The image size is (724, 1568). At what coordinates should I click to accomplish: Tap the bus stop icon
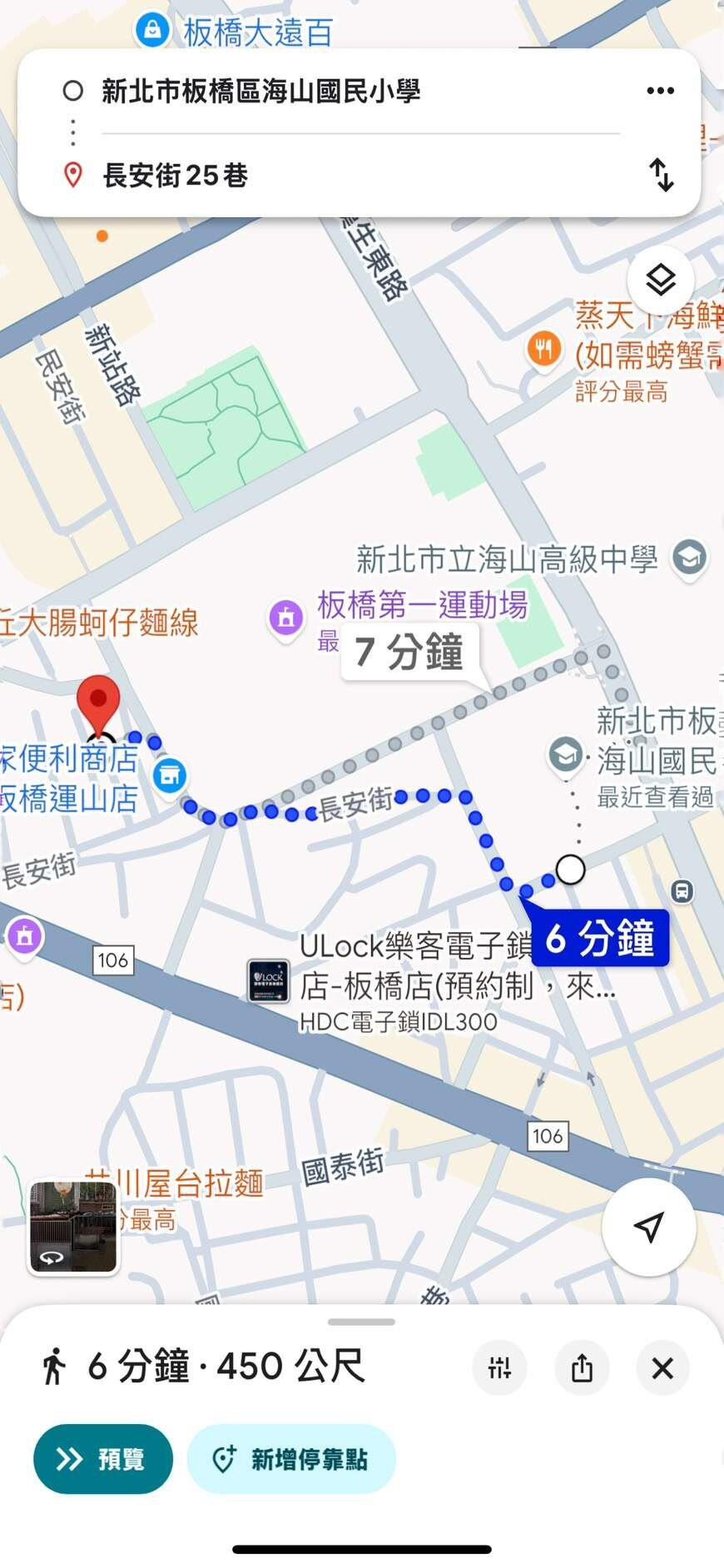pos(682,891)
